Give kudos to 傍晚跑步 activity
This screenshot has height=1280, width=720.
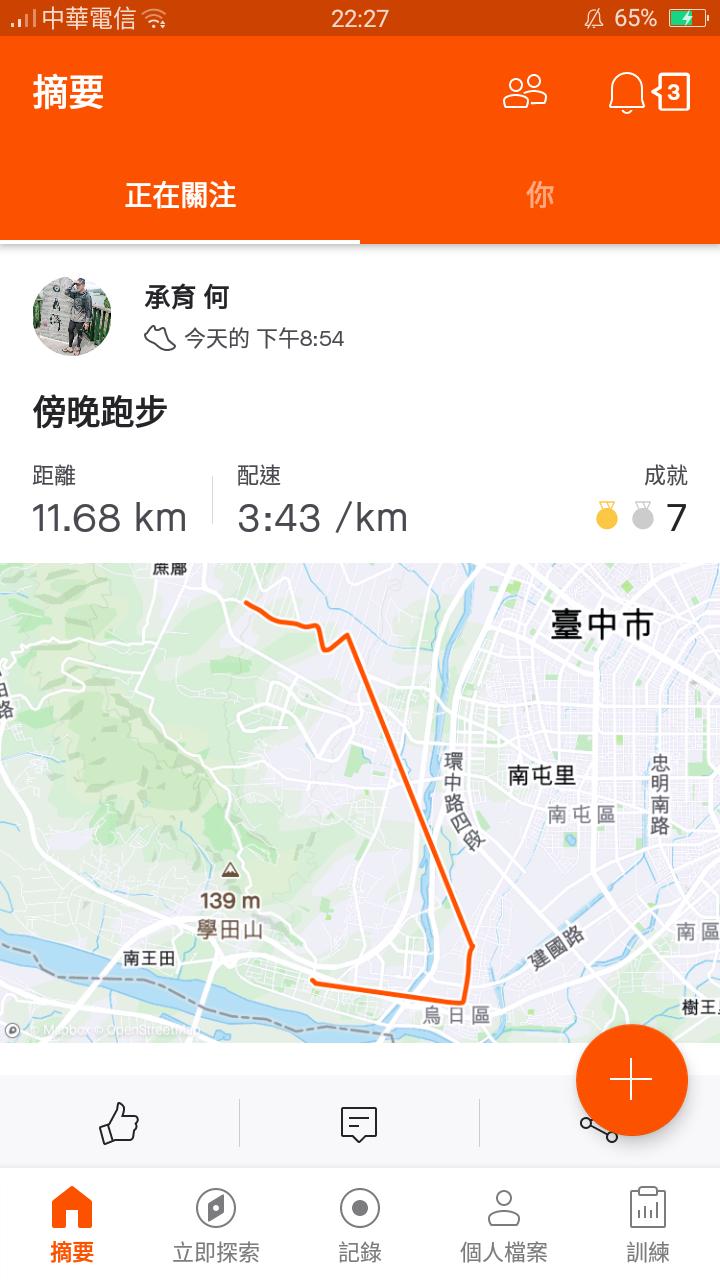(x=119, y=1123)
